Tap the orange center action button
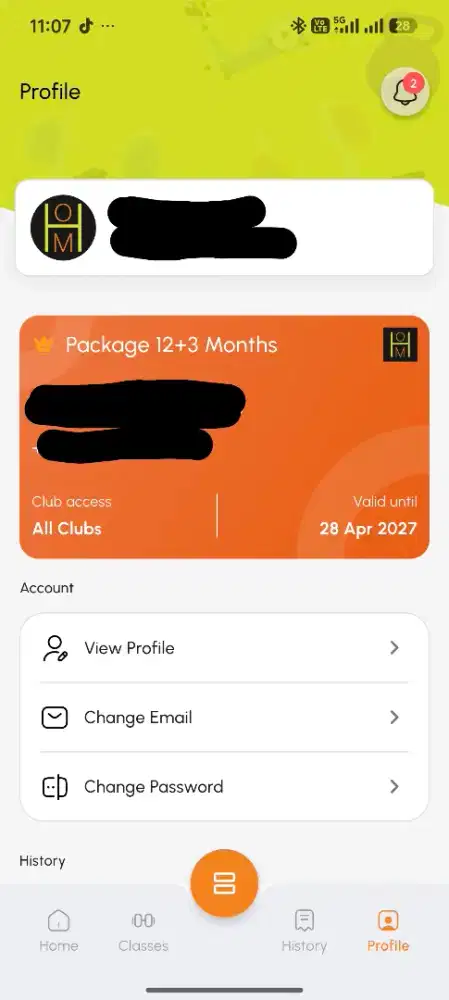 tap(224, 883)
